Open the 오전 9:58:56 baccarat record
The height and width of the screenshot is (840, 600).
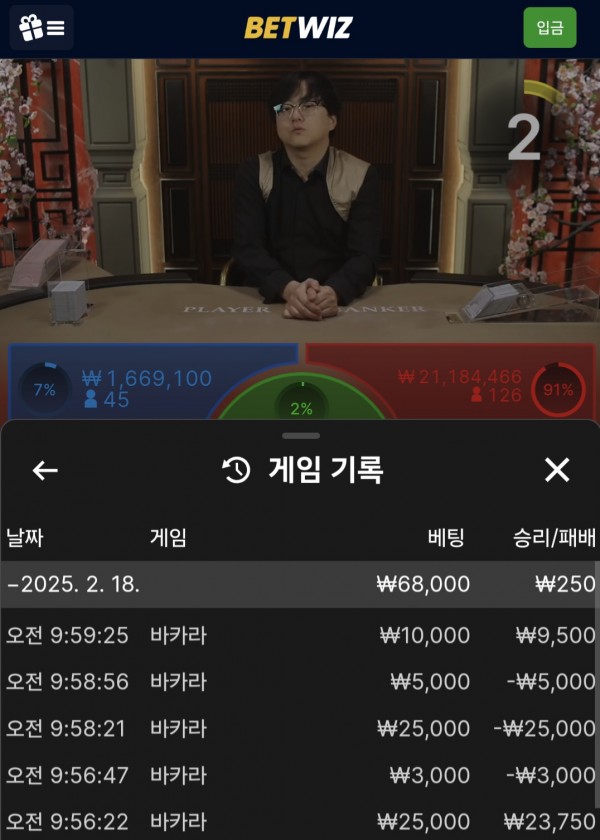(300, 681)
